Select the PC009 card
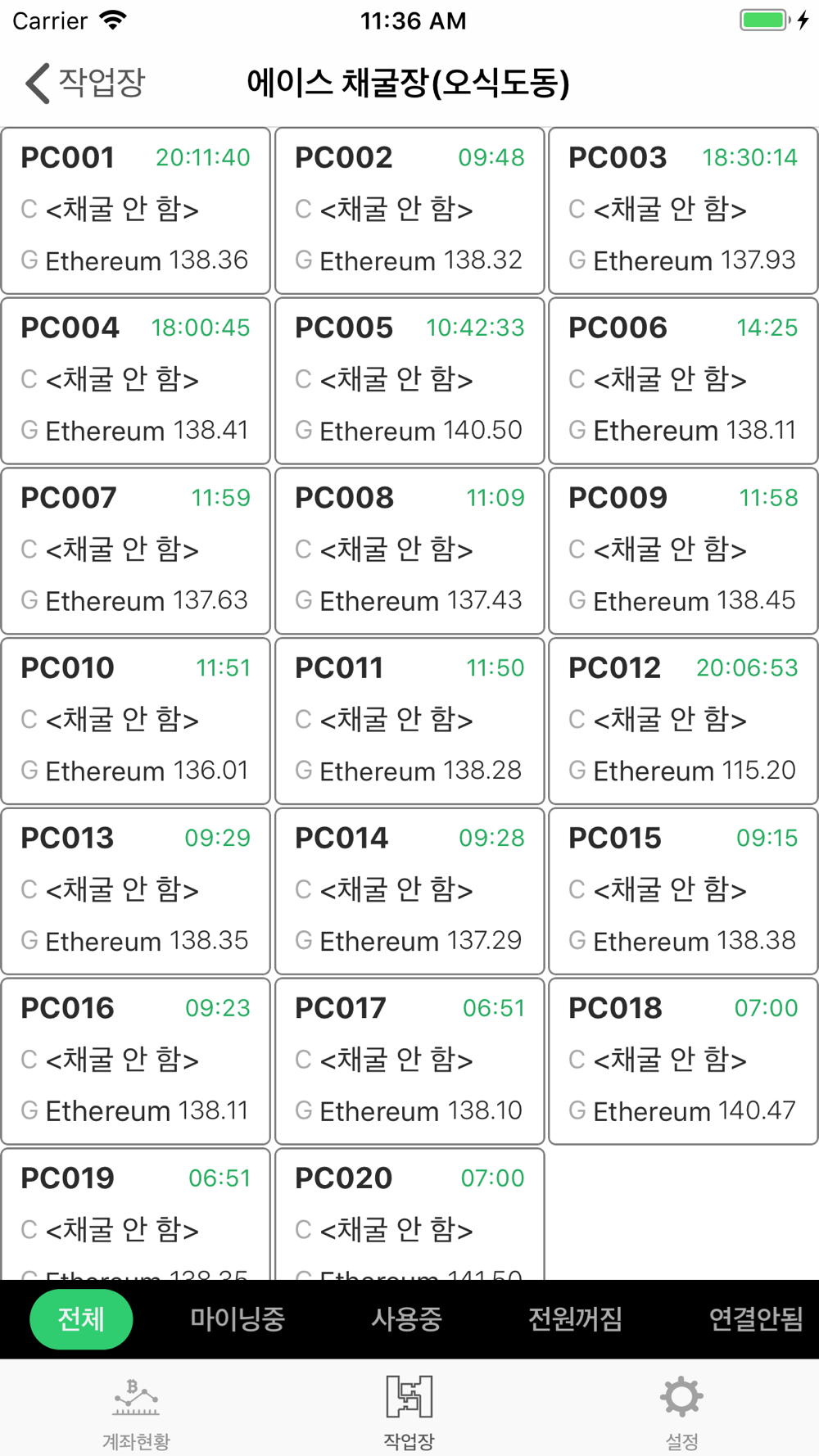 tap(683, 551)
